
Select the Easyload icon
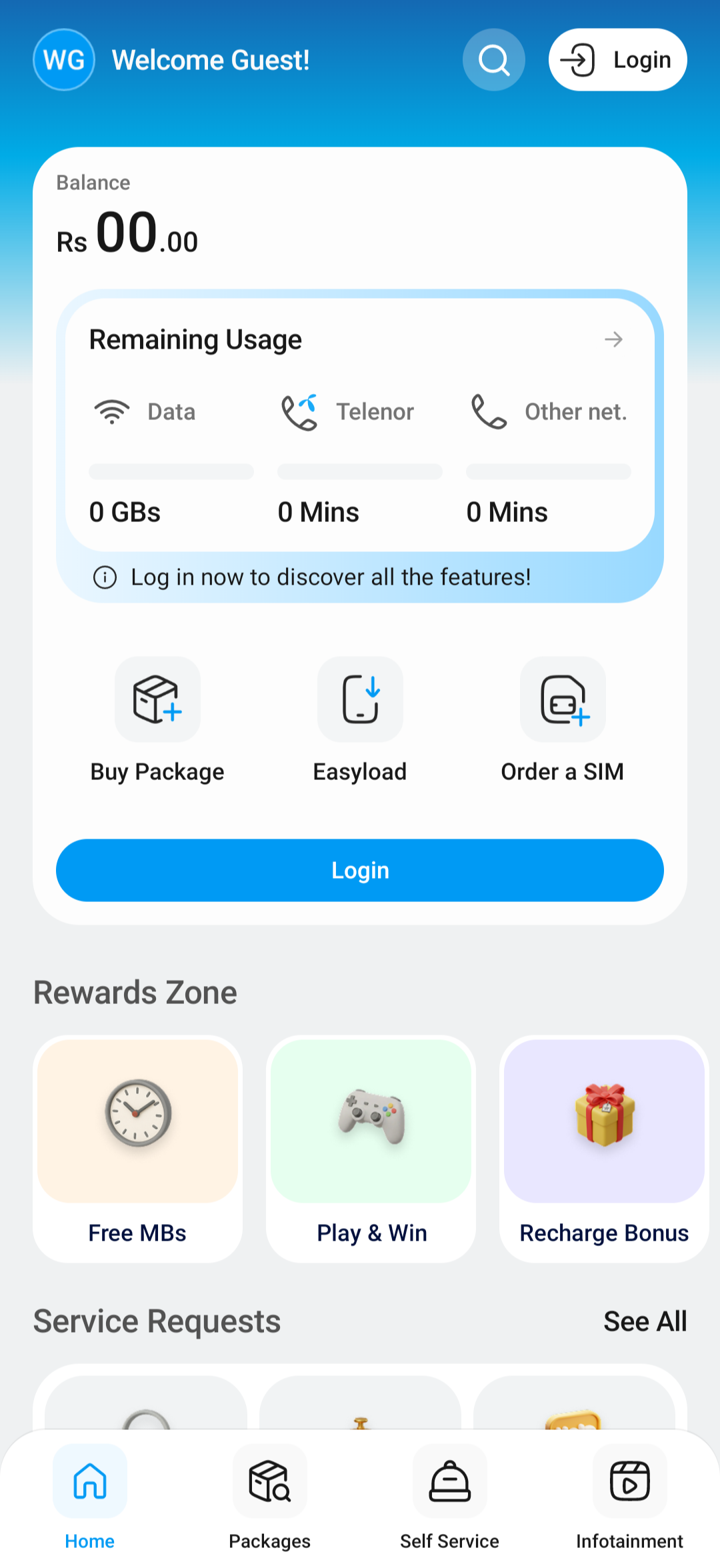coord(360,699)
